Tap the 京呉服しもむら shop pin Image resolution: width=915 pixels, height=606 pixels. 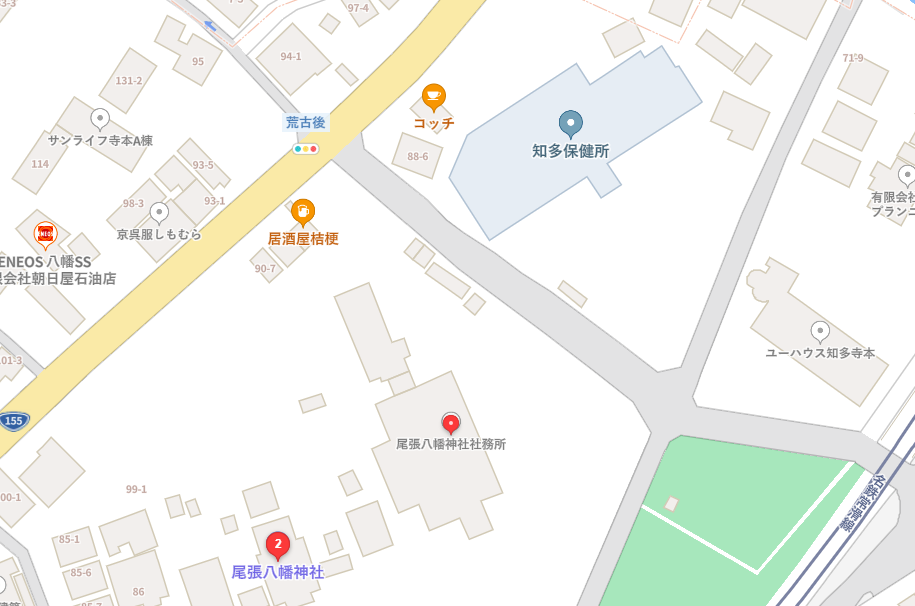[x=159, y=213]
